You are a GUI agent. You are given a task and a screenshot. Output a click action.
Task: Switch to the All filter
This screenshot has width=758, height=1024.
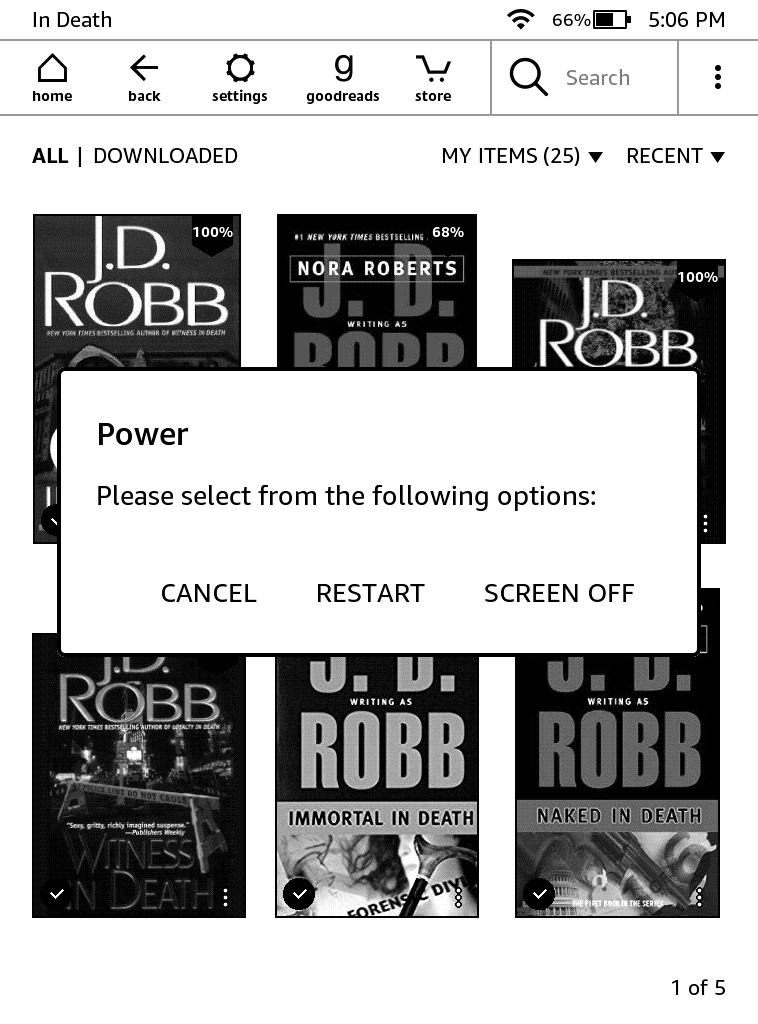coord(50,156)
